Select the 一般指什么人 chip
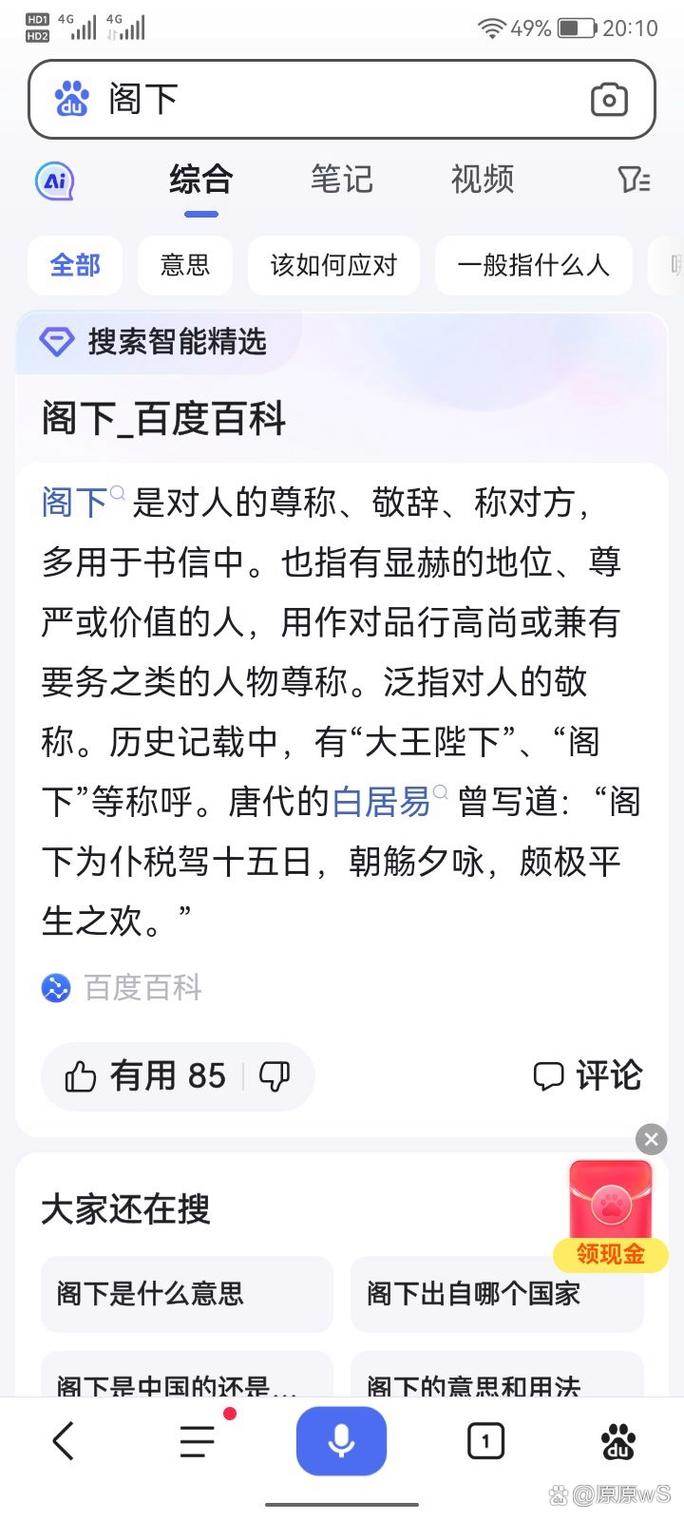This screenshot has width=684, height=1520. tap(533, 265)
